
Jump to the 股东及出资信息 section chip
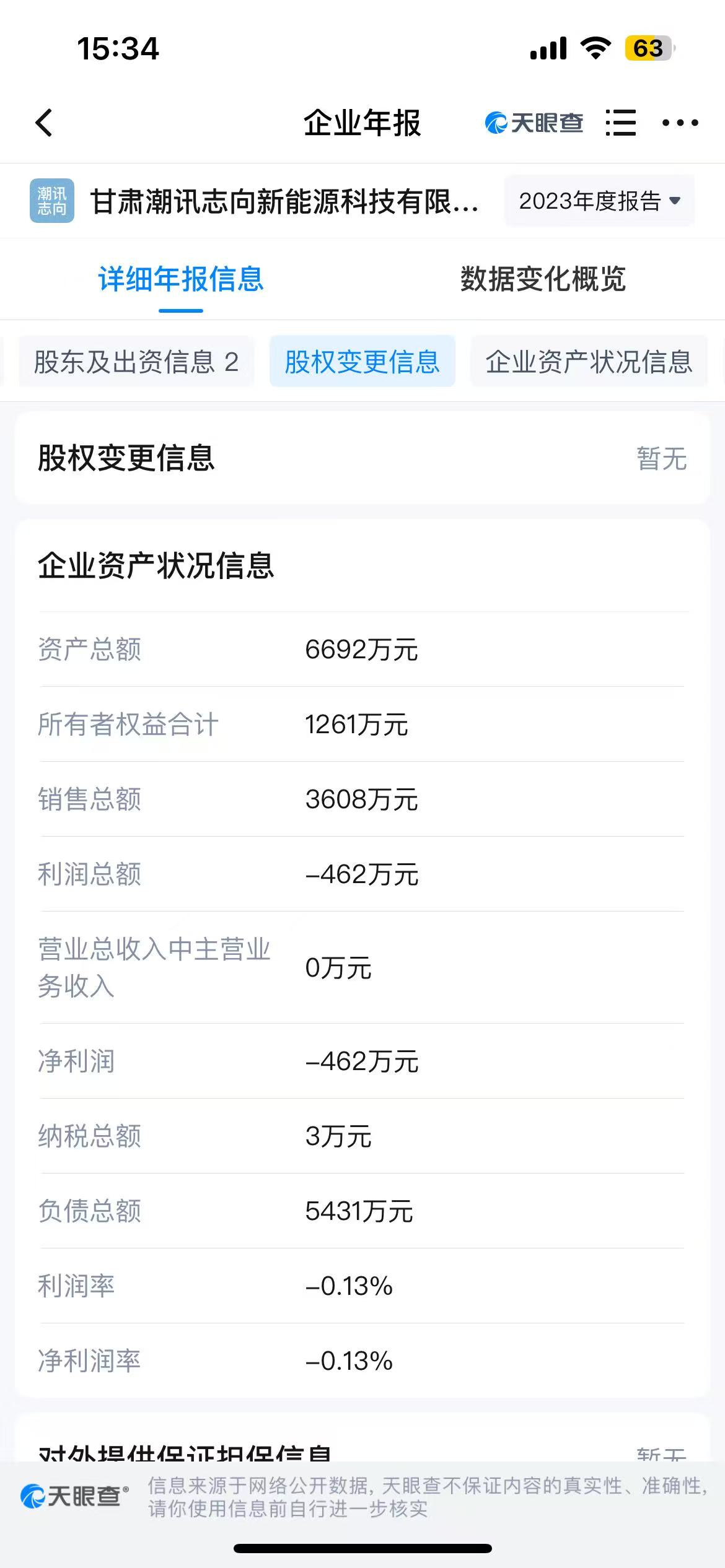pos(136,362)
